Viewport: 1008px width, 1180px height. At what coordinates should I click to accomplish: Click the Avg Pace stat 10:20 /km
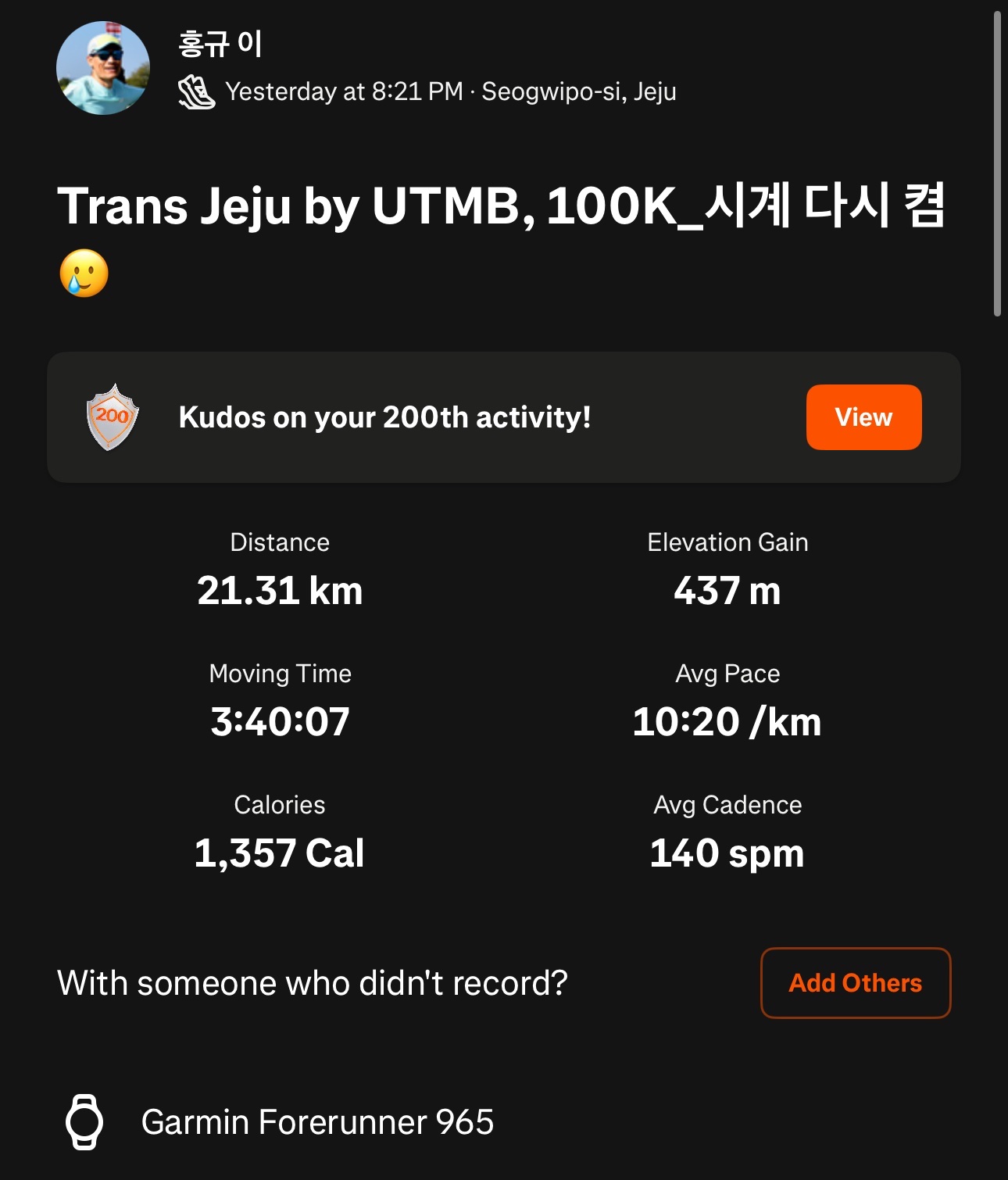(x=727, y=721)
